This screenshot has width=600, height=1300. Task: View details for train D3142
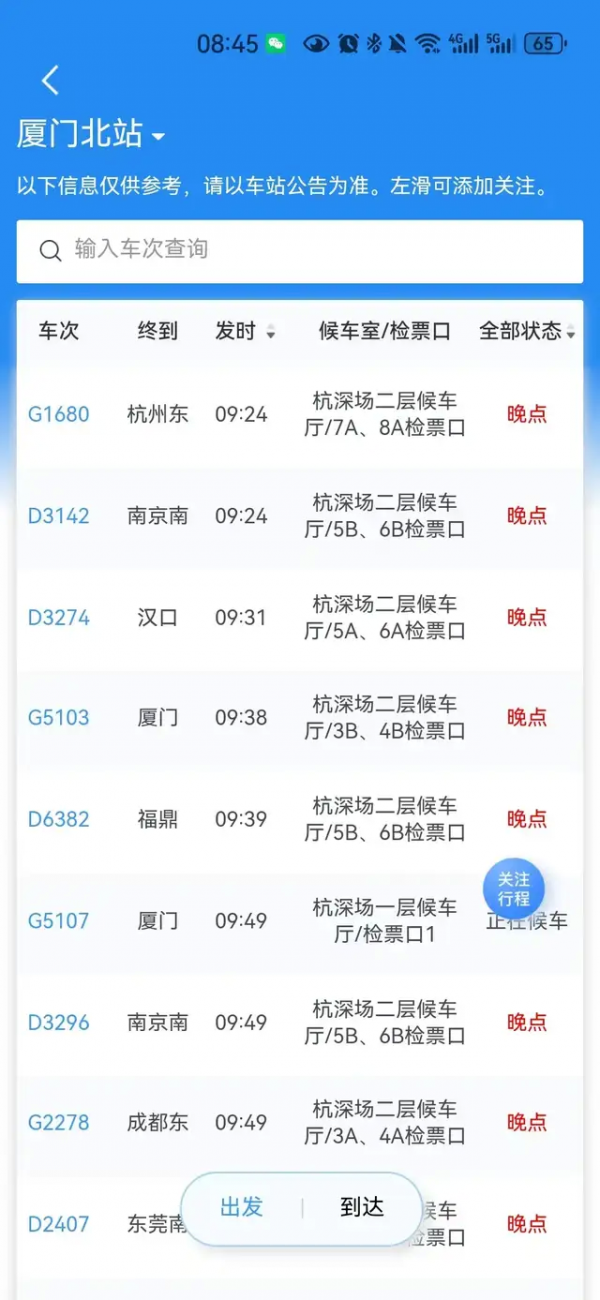point(59,516)
